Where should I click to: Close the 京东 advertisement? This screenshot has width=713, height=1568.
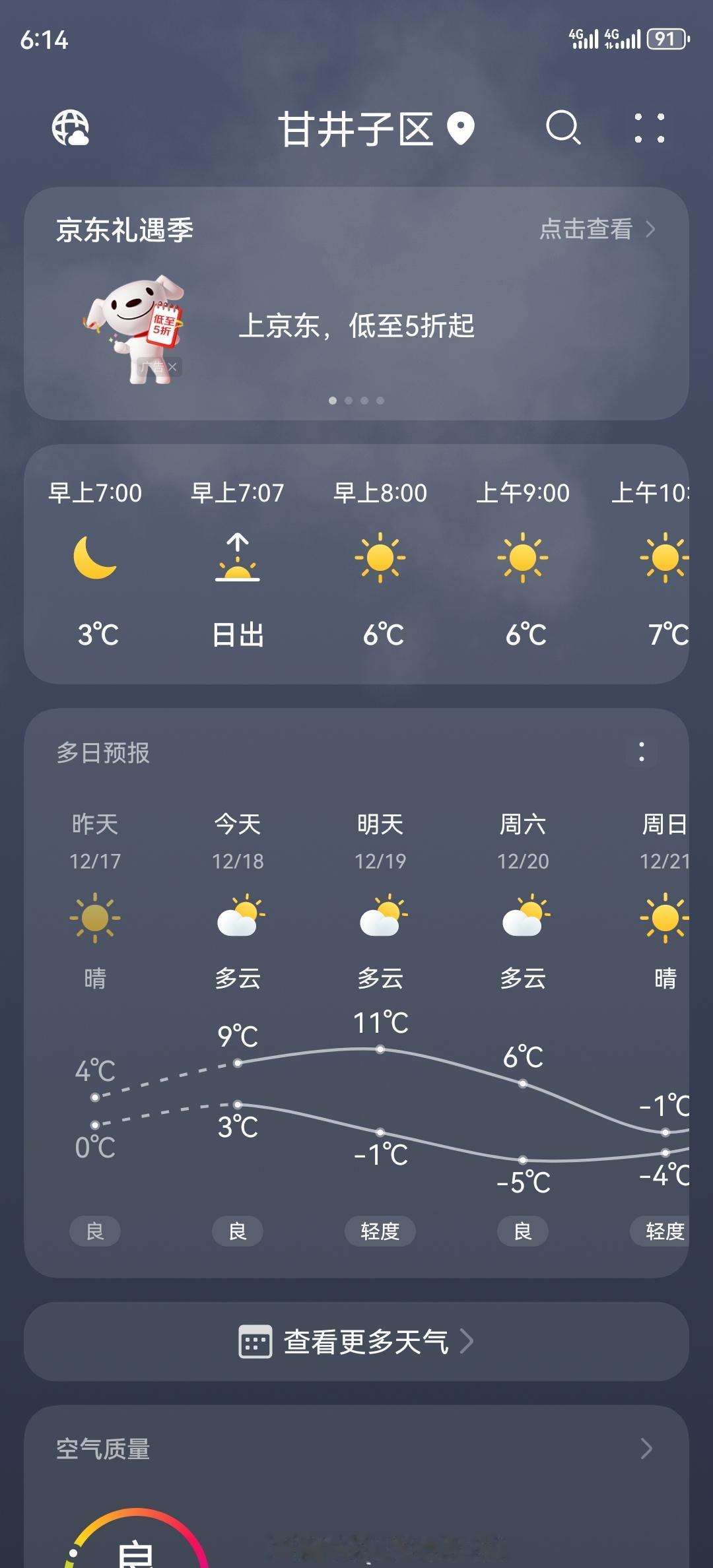pyautogui.click(x=173, y=368)
